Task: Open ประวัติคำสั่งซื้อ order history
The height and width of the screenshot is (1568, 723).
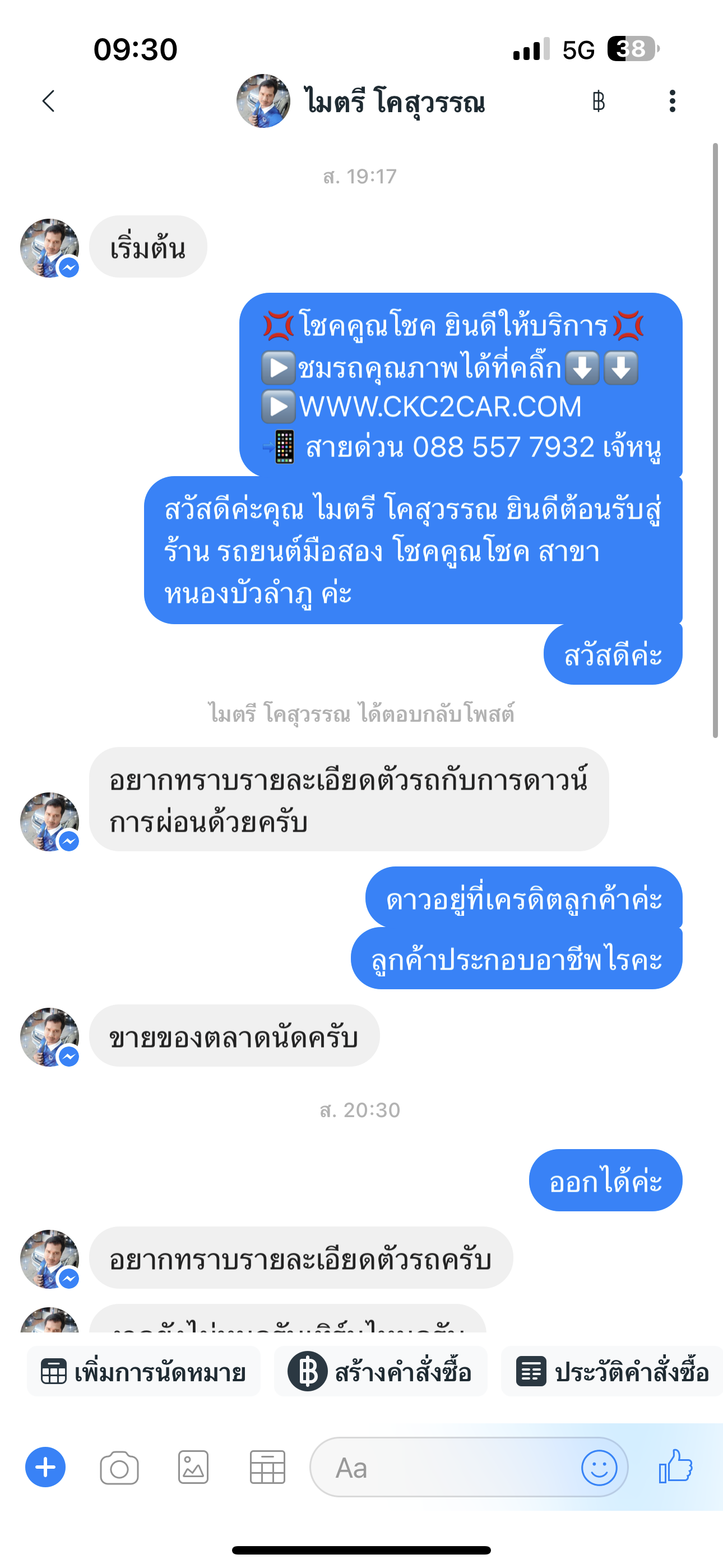Action: tap(612, 1372)
